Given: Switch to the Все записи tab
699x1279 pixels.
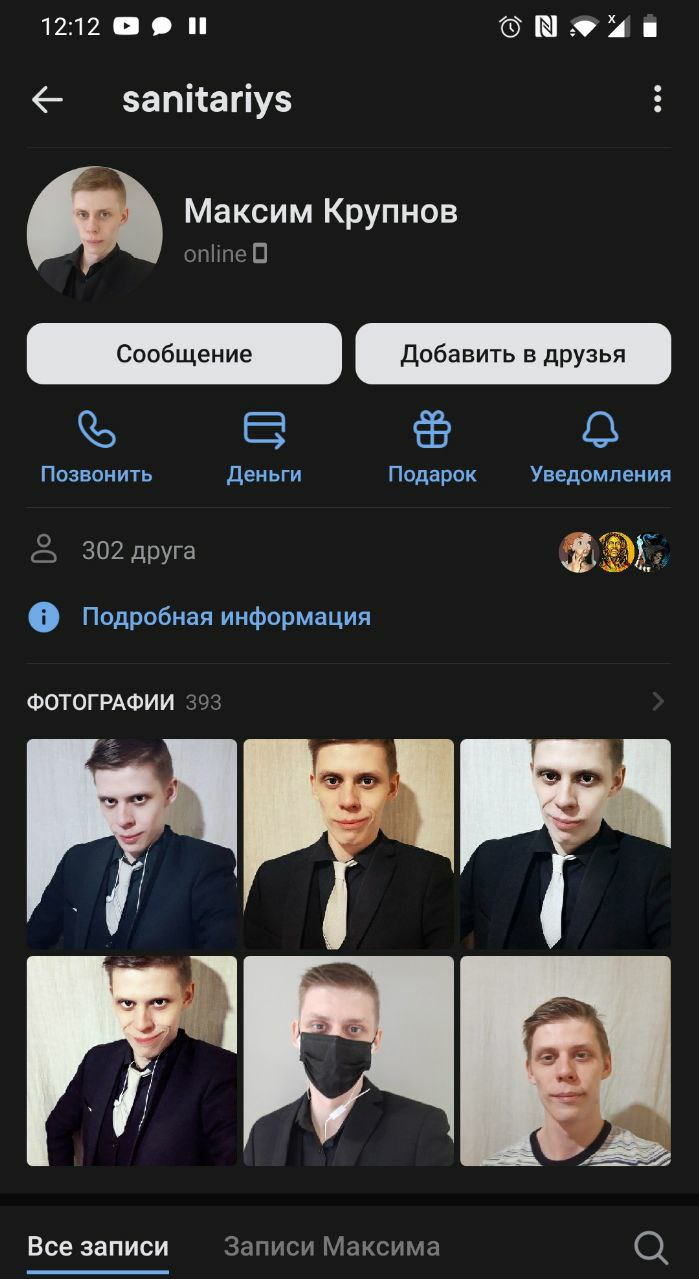Looking at the screenshot, I should click(98, 1247).
